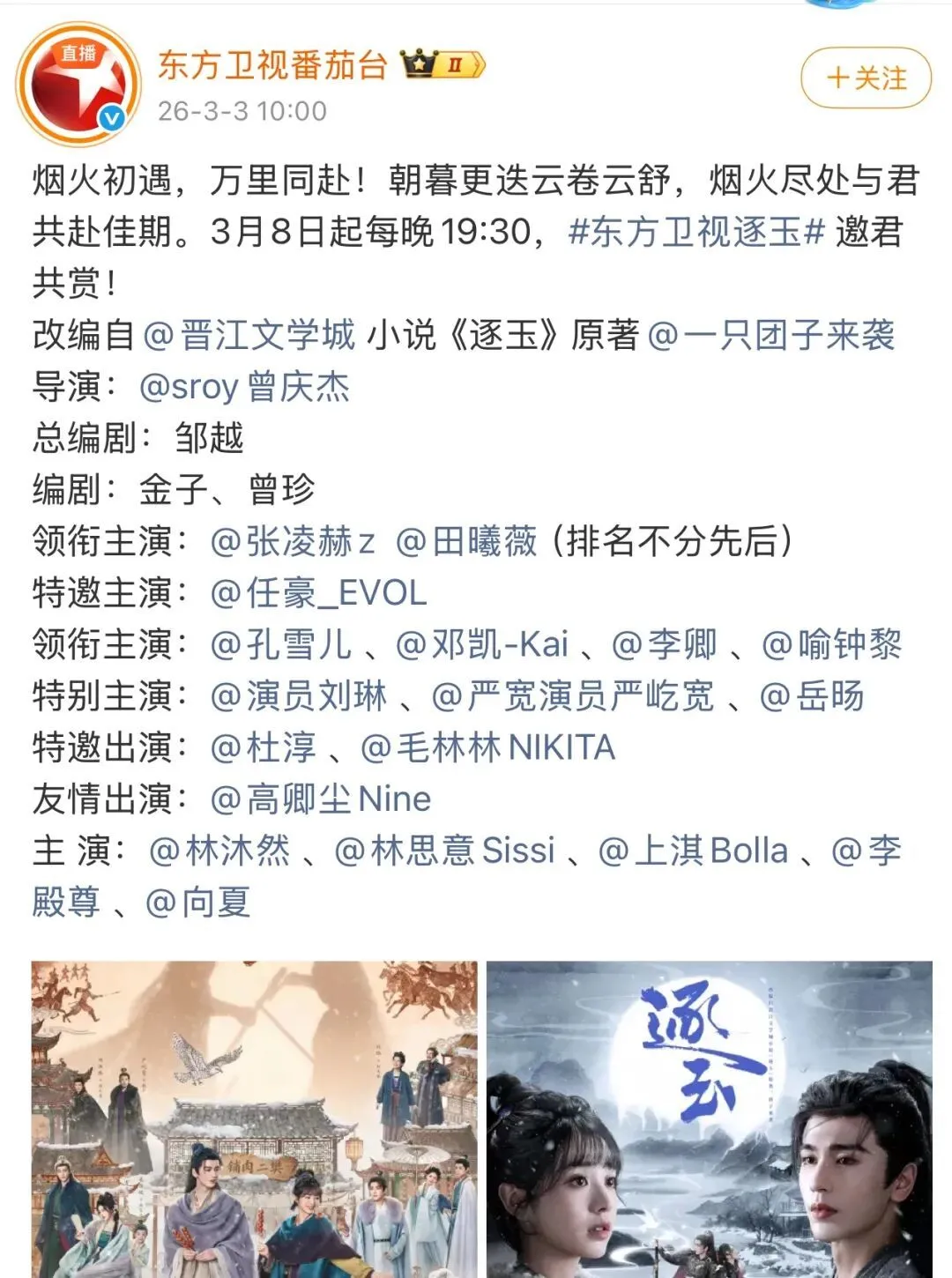Go to @邓凯-Kai profile
952x1278 pixels.
[x=482, y=644]
